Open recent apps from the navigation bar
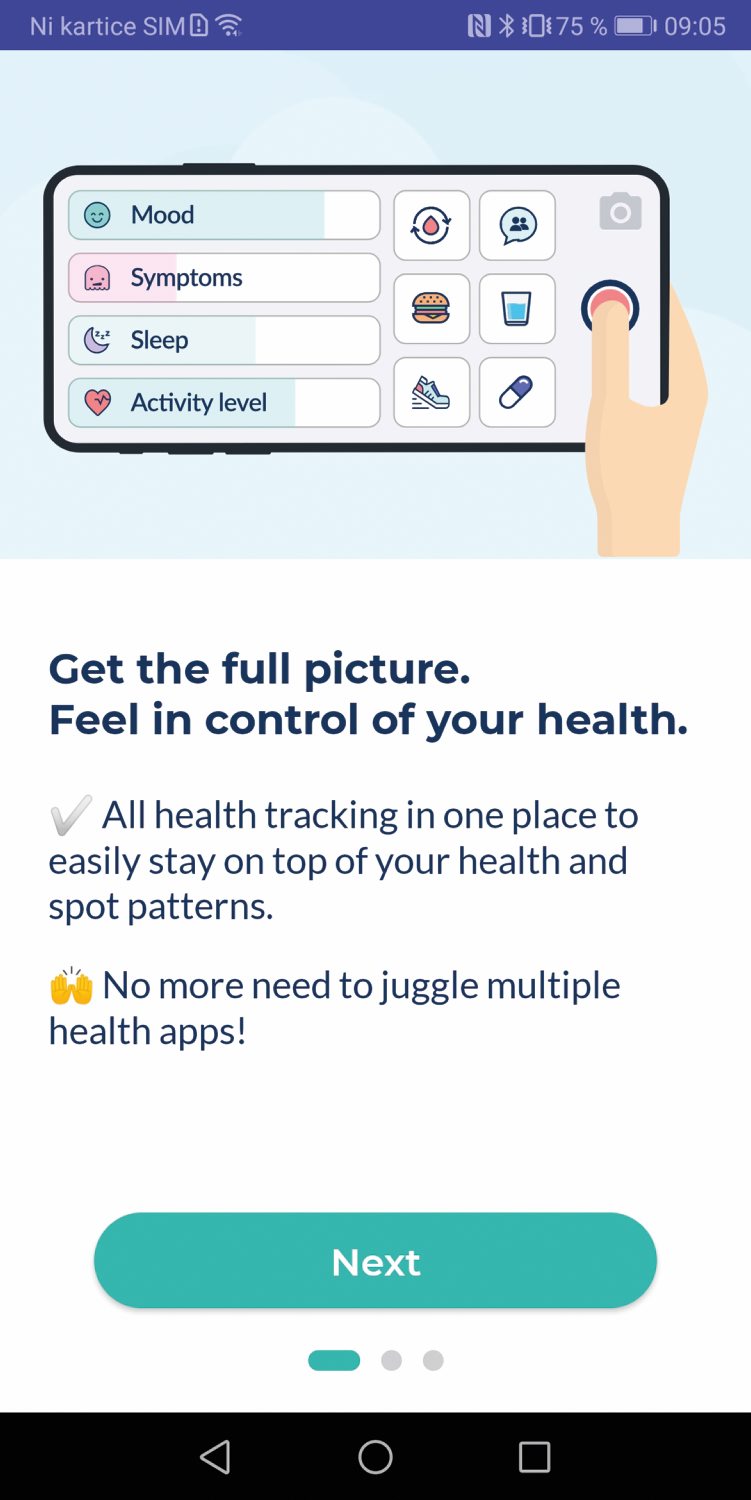Image resolution: width=751 pixels, height=1500 pixels. [x=534, y=1457]
